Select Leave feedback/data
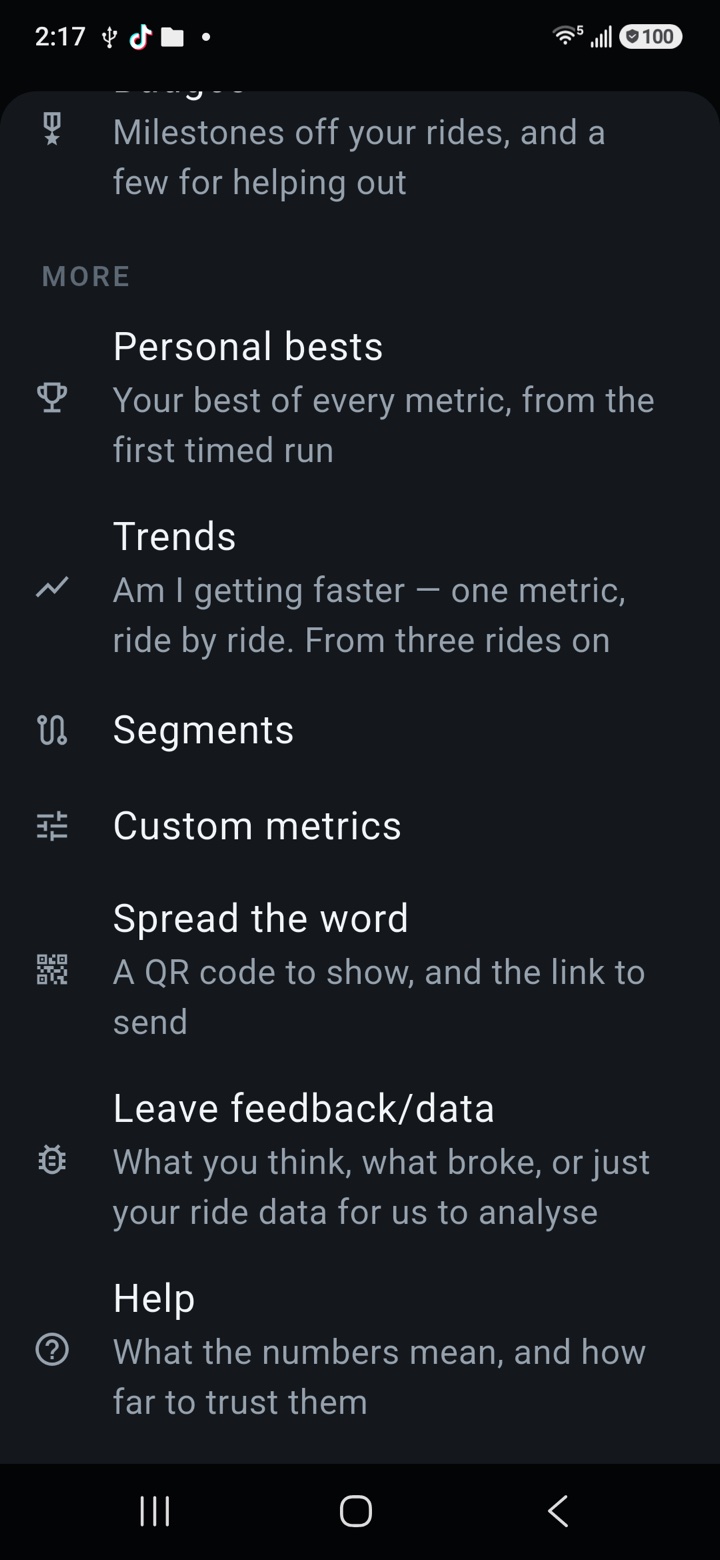 tap(360, 1160)
